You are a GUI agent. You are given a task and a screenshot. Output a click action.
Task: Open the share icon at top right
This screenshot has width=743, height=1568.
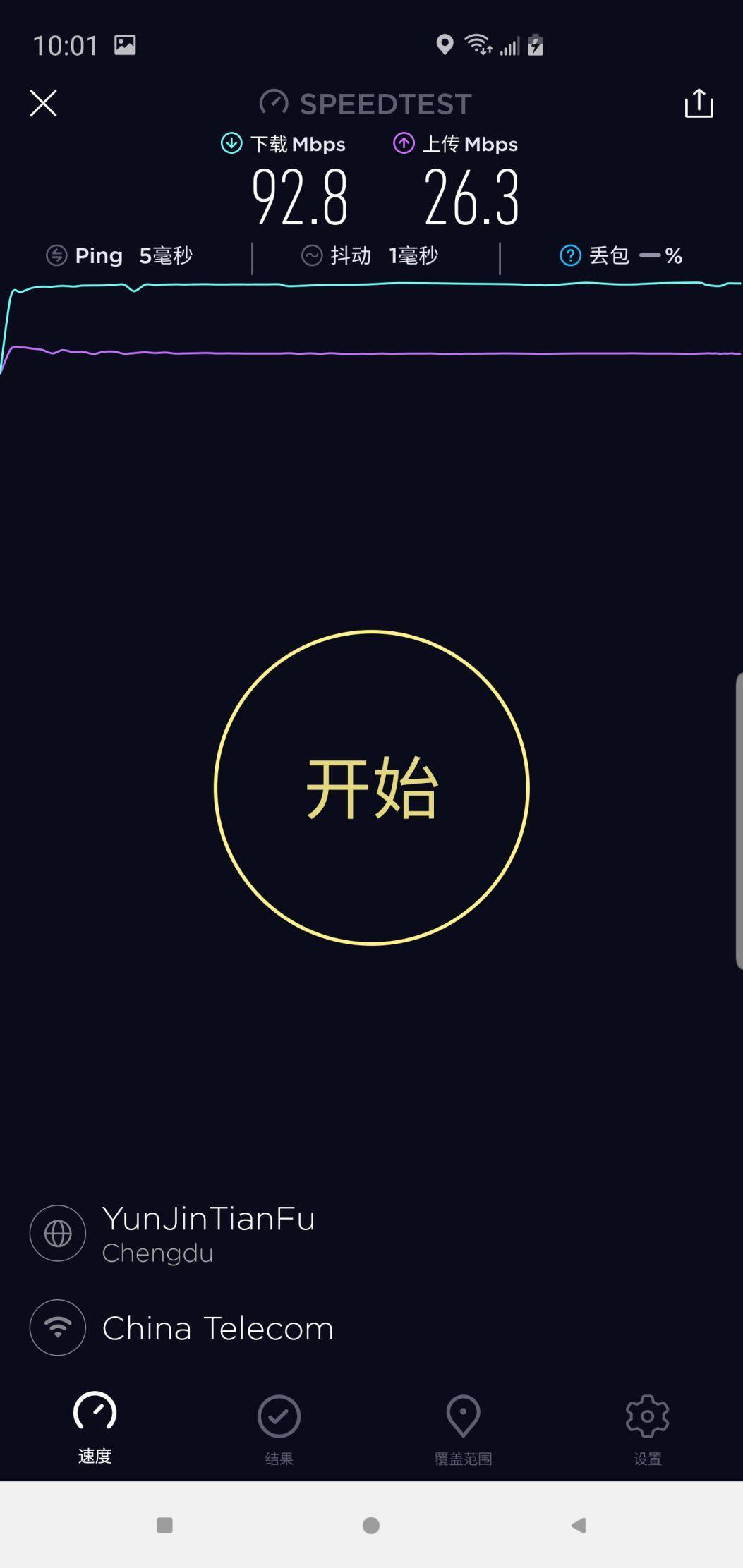699,102
